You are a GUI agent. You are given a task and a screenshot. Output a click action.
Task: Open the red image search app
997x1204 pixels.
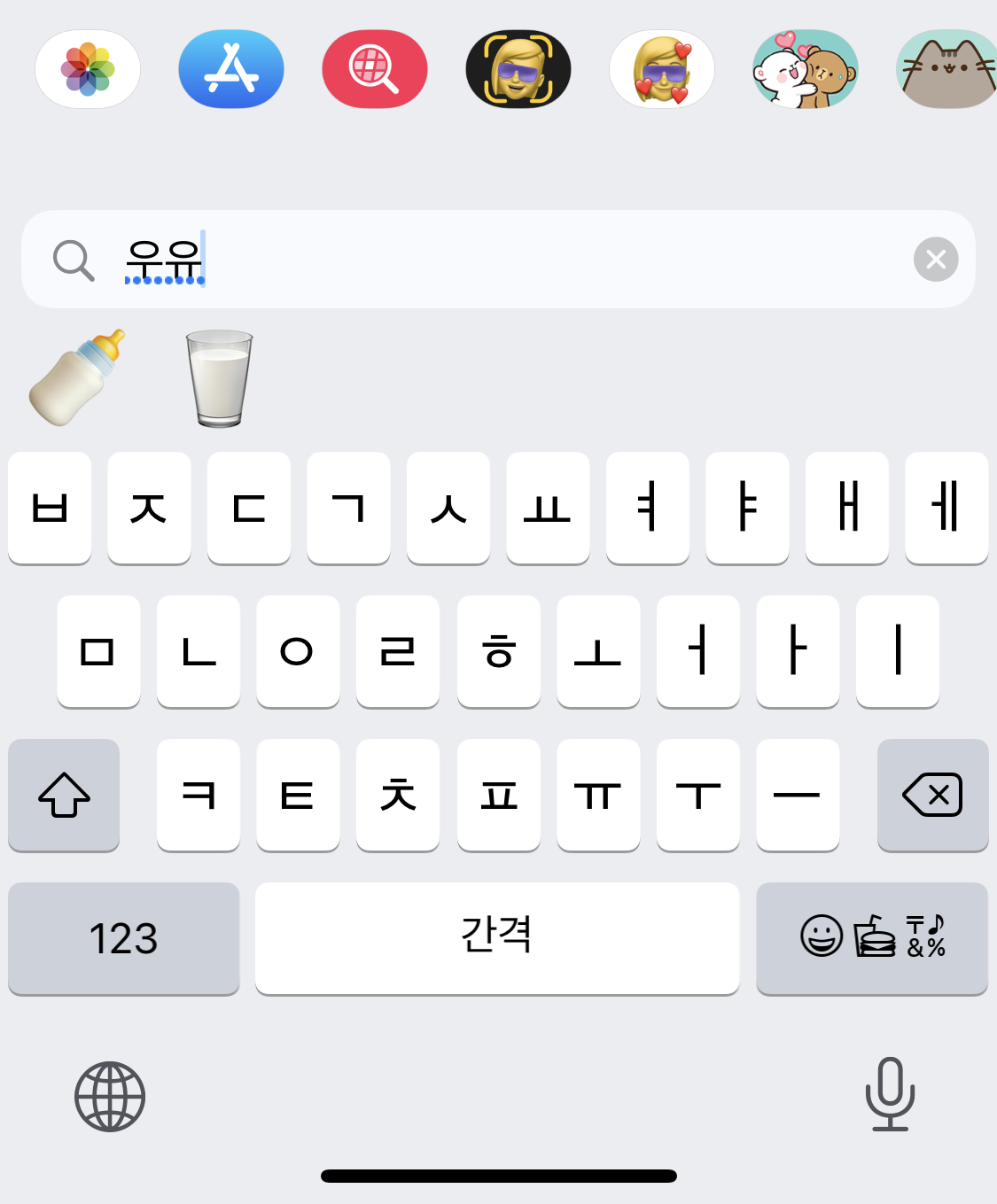(x=375, y=69)
